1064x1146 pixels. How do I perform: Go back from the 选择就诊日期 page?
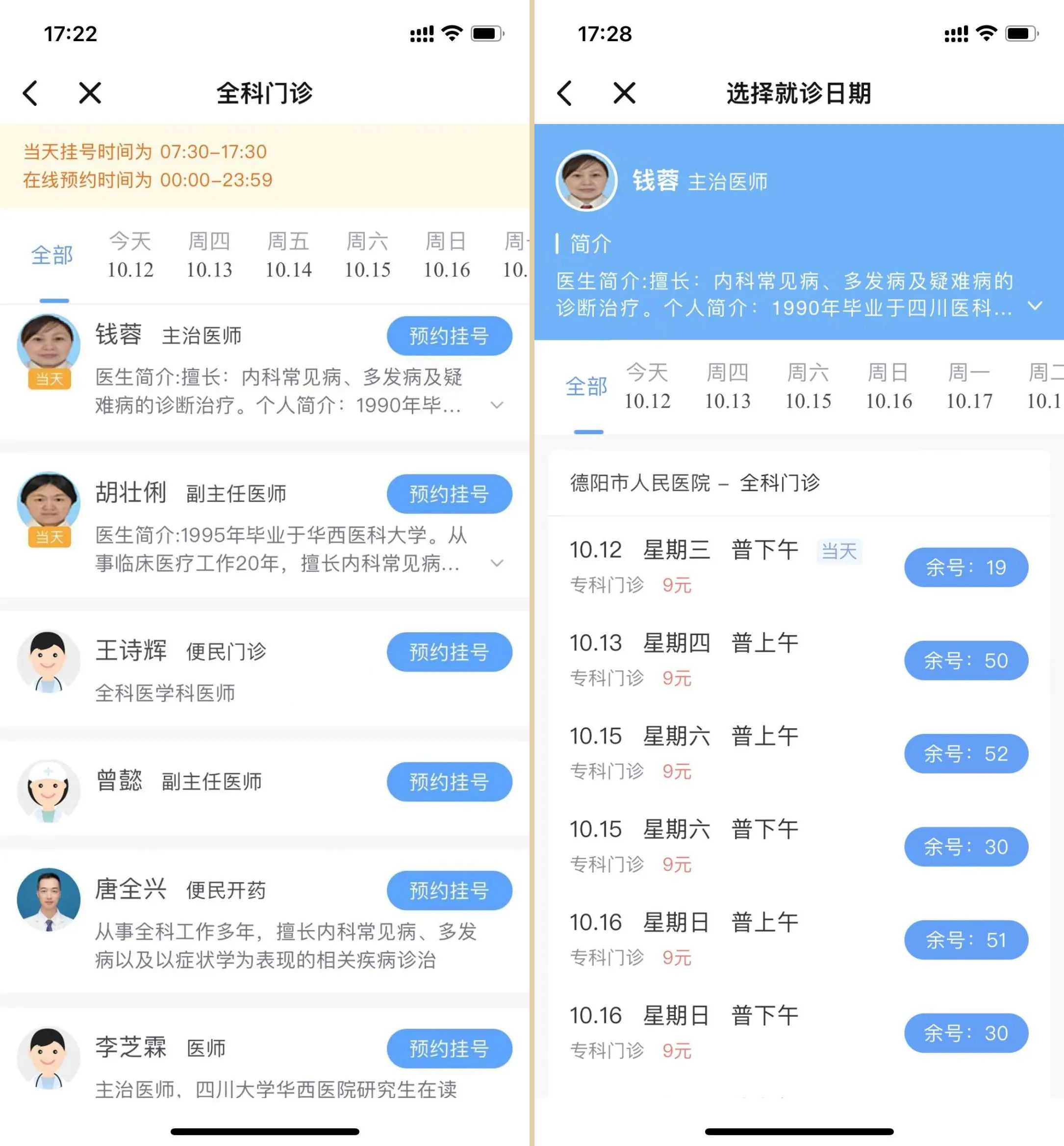coord(565,93)
